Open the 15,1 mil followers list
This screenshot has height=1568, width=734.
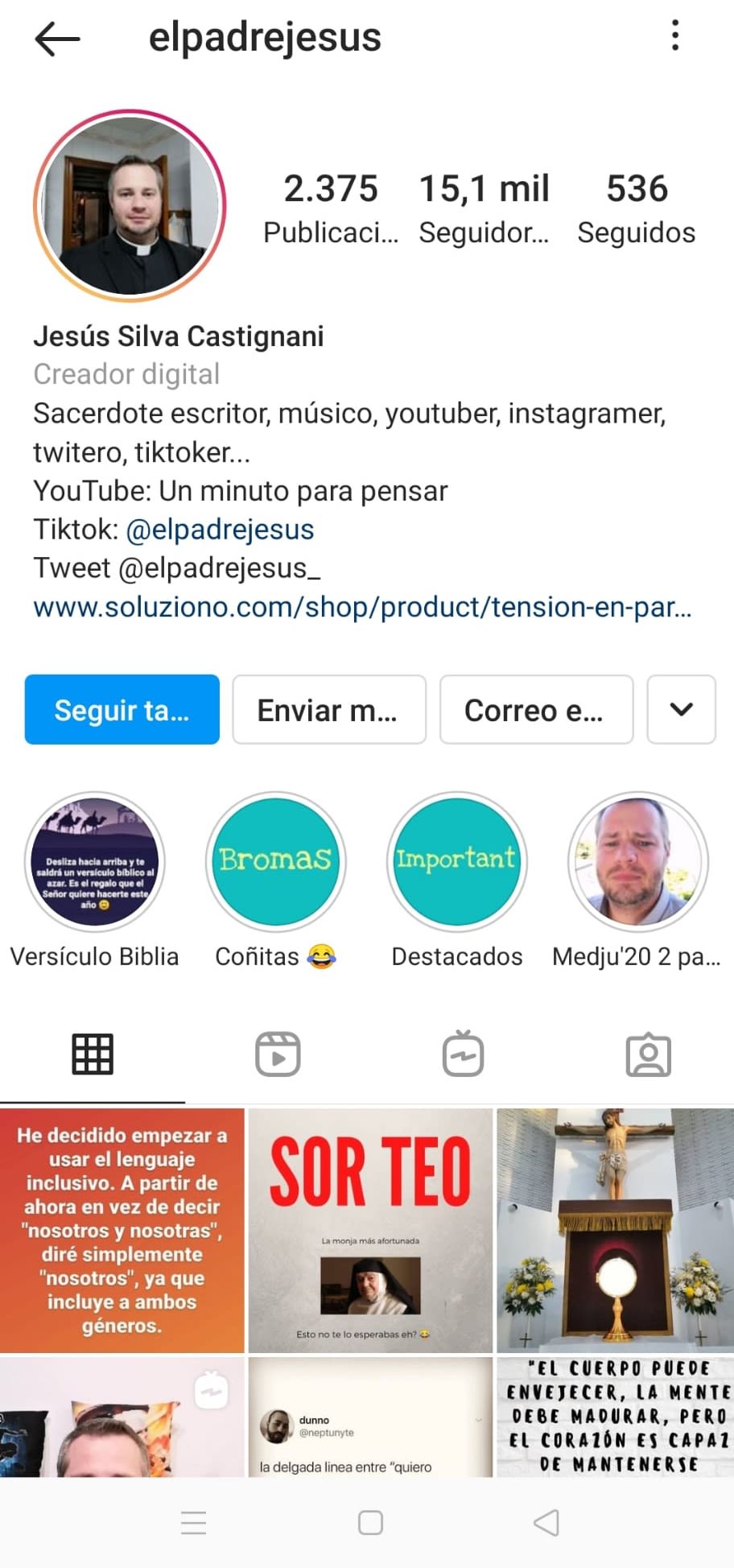[x=484, y=208]
